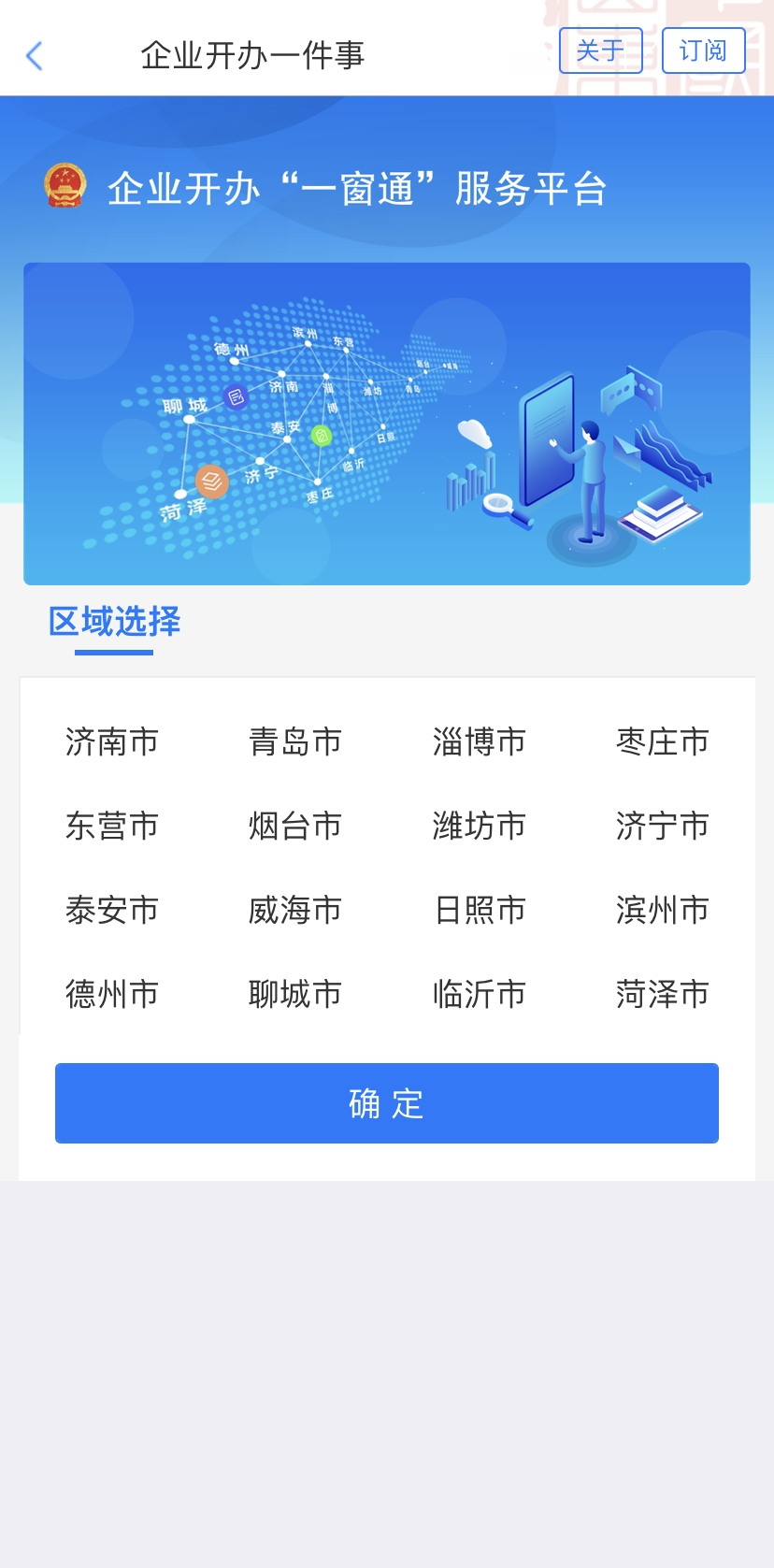
Task: Choose 聊城市 as the region
Action: pyautogui.click(x=295, y=994)
